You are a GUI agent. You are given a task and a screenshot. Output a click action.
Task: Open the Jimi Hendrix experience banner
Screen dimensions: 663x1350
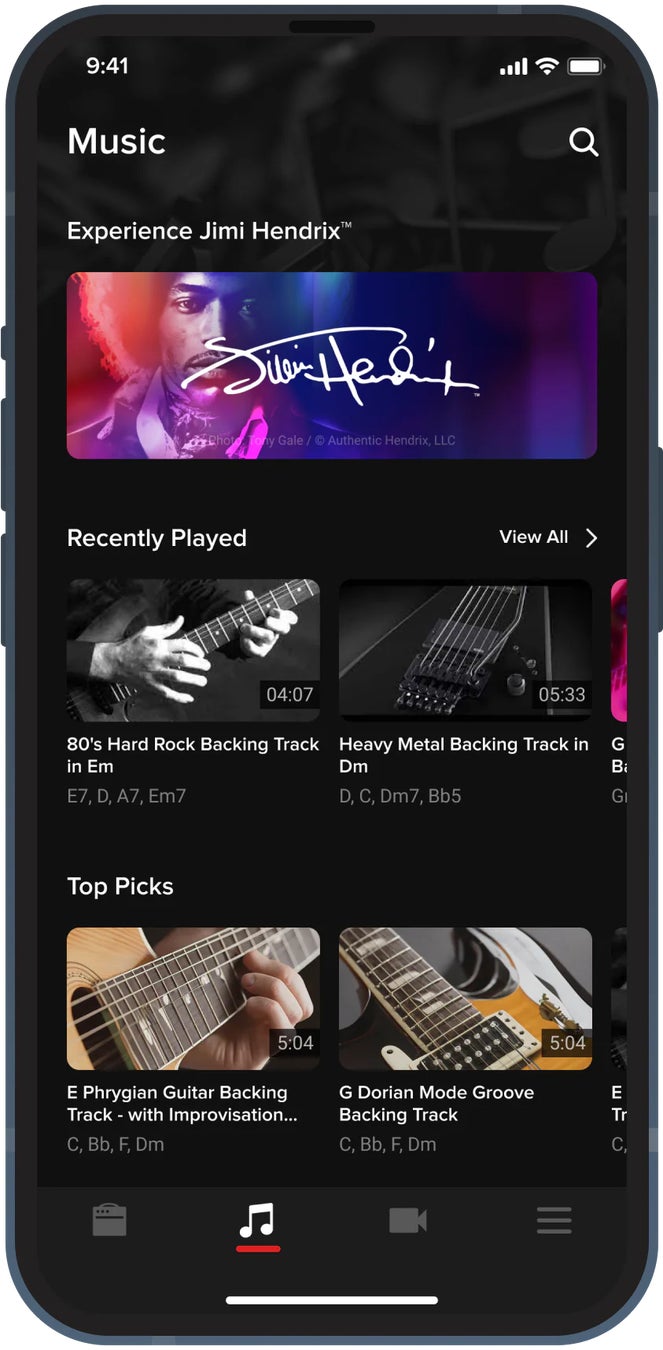332,365
